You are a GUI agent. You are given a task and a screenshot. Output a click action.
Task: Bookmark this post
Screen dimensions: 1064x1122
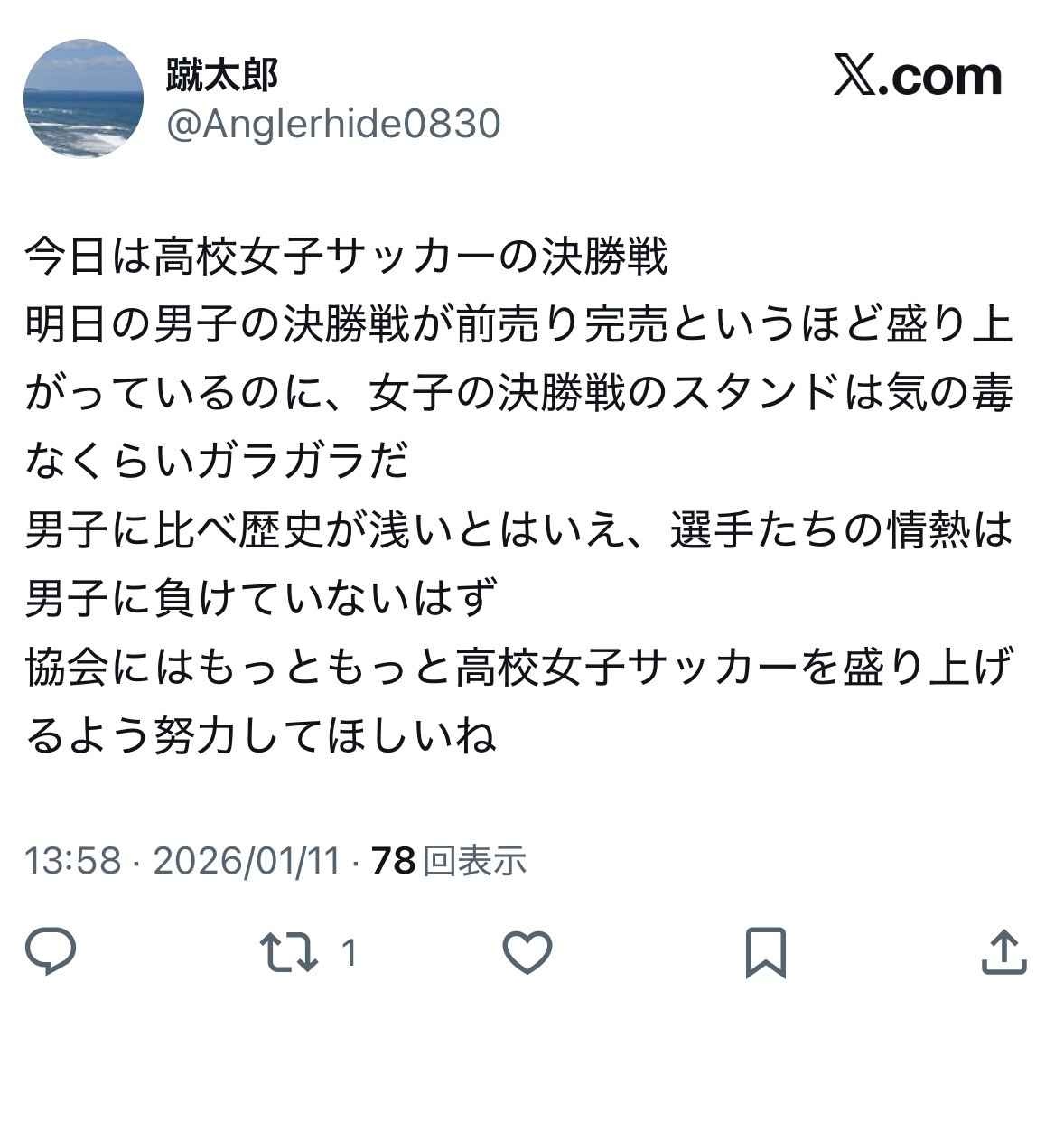[x=765, y=952]
